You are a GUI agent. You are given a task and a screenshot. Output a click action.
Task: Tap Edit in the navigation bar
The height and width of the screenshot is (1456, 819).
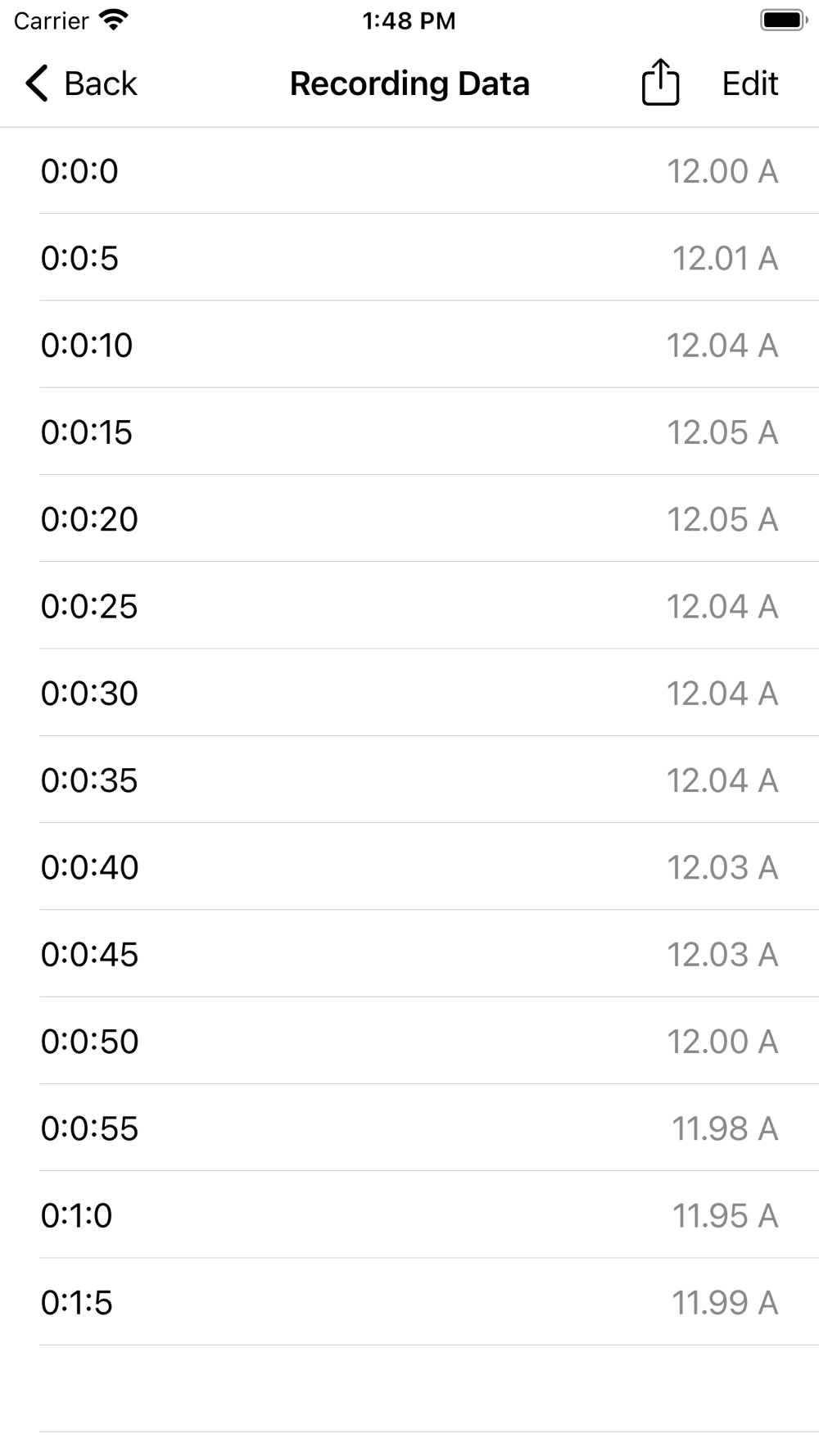[x=749, y=84]
